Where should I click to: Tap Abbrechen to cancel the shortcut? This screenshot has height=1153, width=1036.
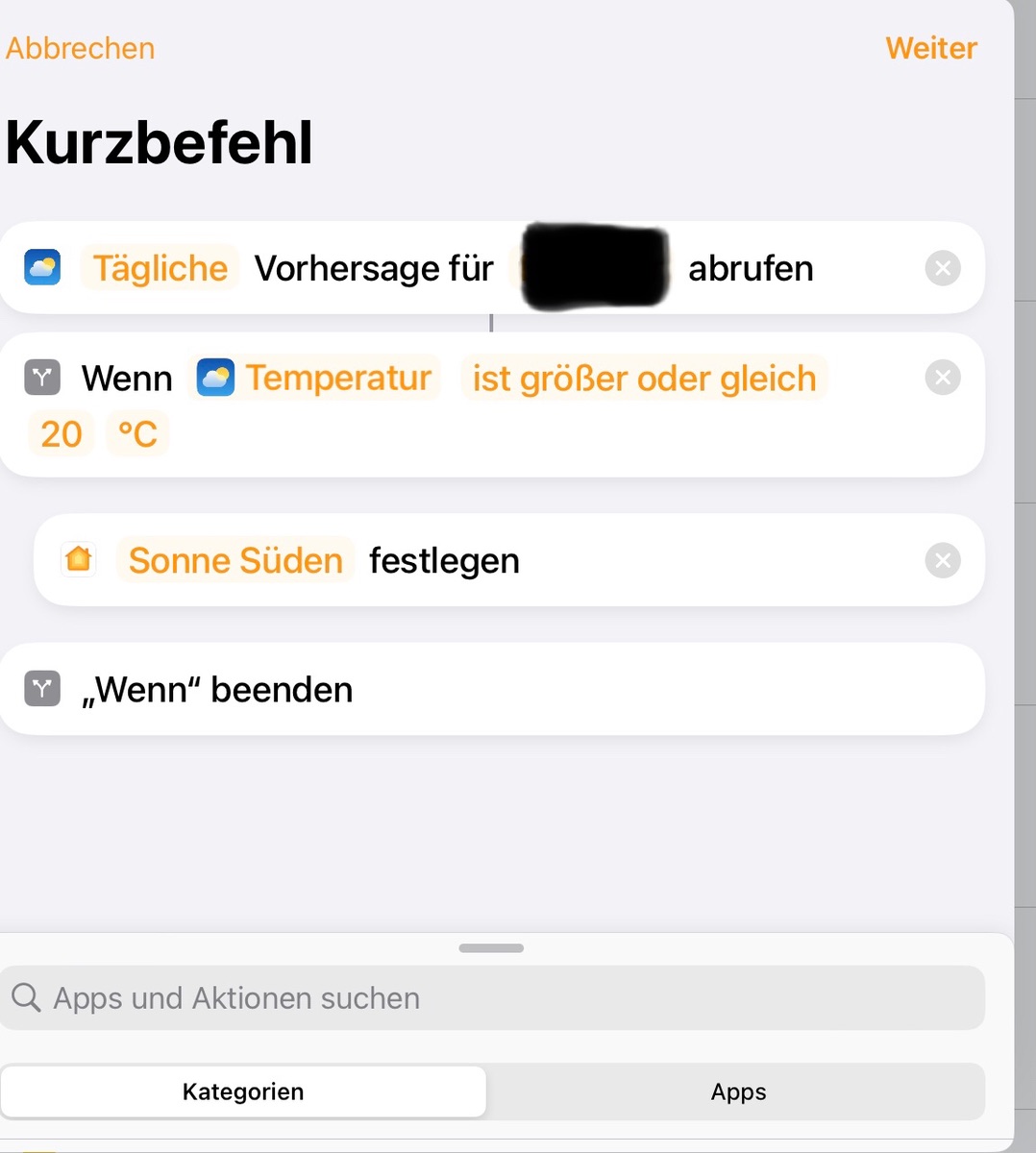81,48
